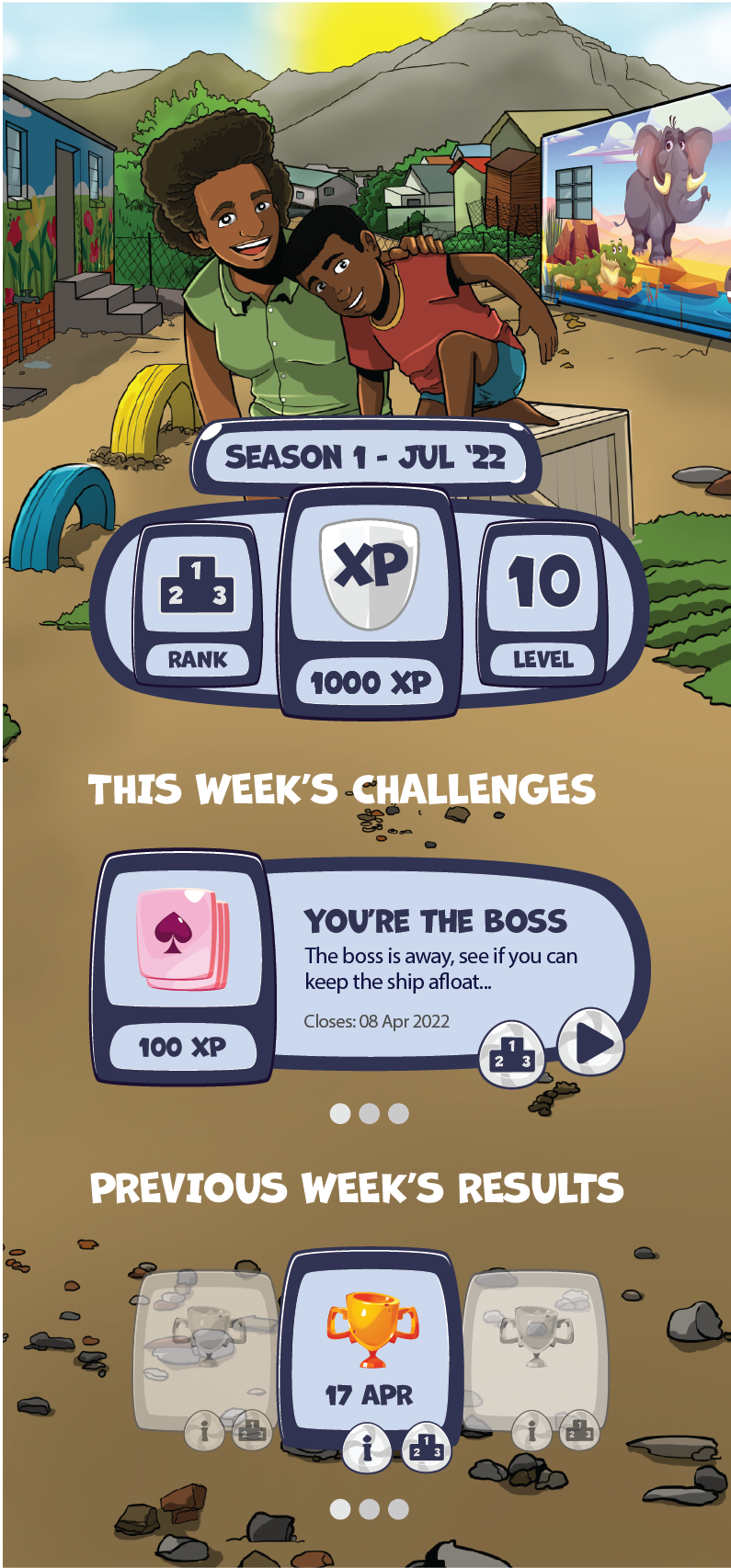Open the You're The Boss challenge card

click(x=370, y=966)
